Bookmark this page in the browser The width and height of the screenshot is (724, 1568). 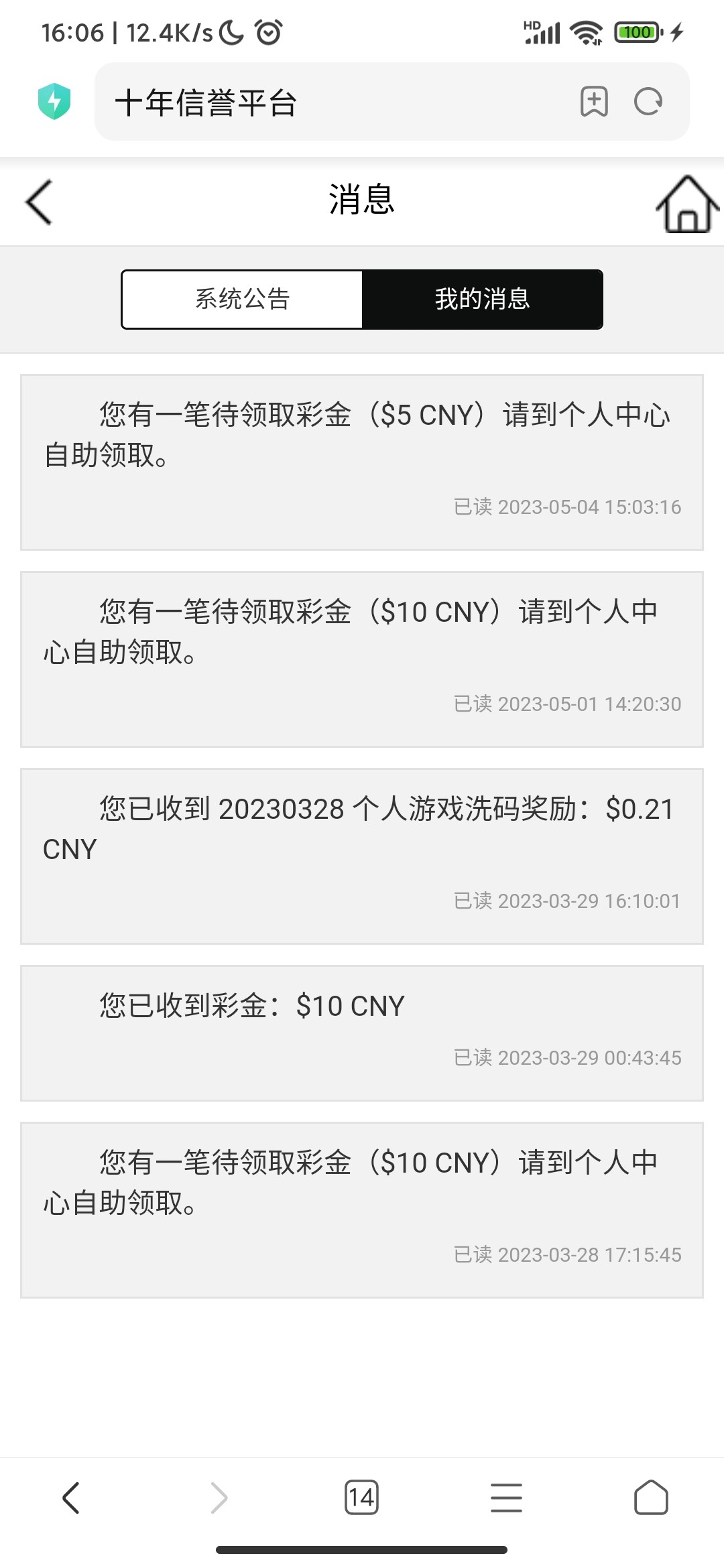(x=594, y=102)
